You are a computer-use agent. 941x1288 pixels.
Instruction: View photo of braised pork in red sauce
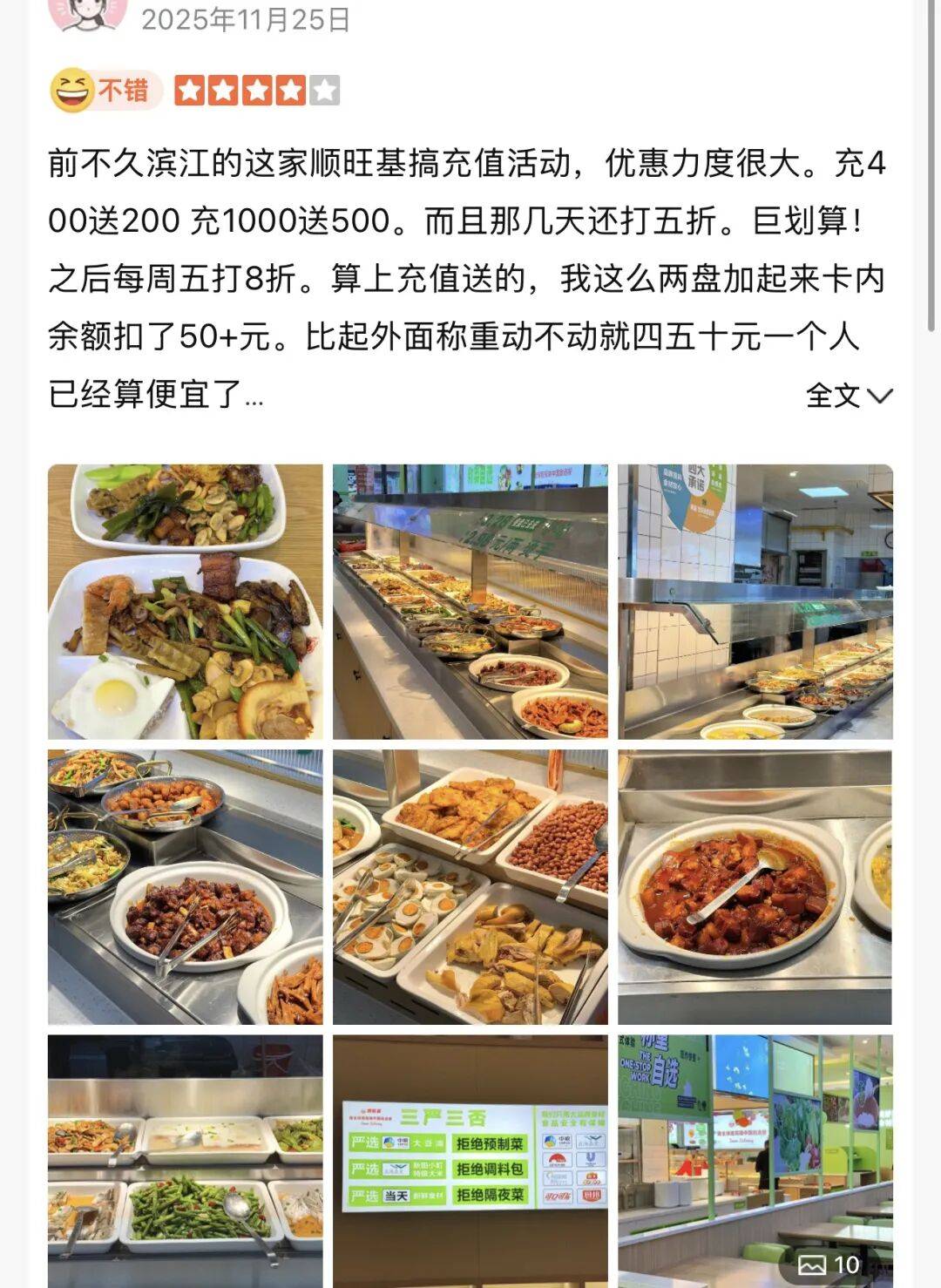755,886
